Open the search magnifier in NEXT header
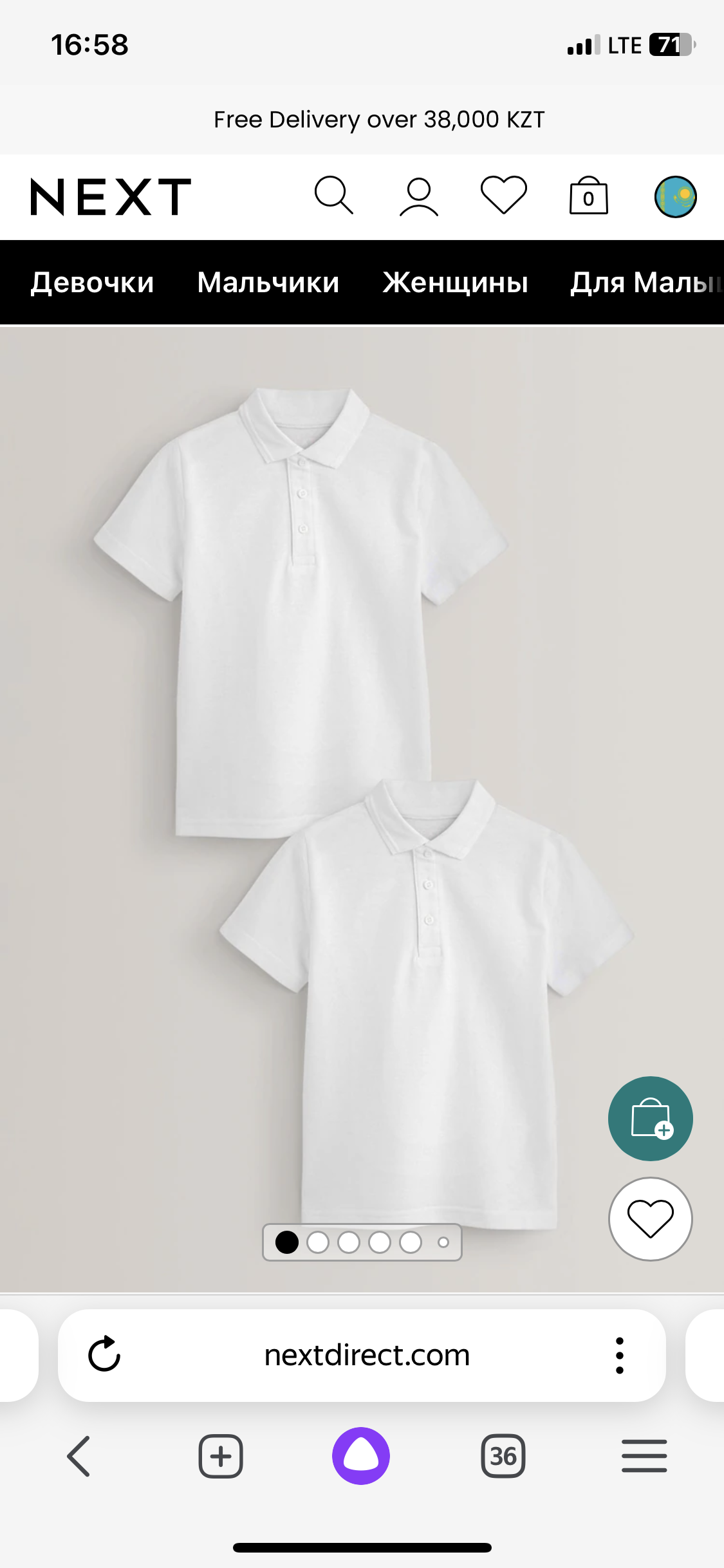 tap(333, 195)
